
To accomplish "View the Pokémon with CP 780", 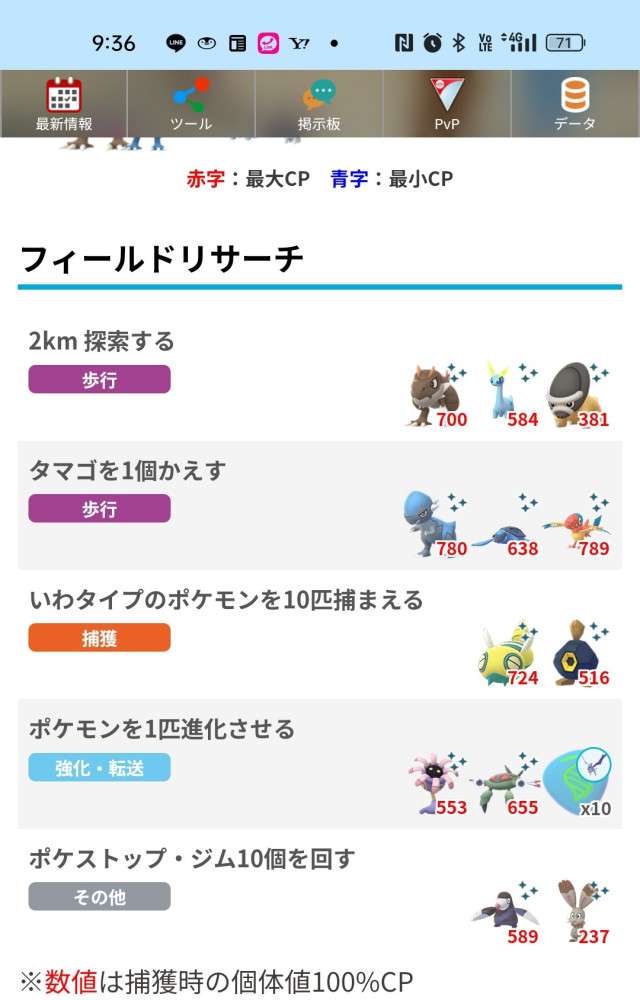I will (x=434, y=525).
